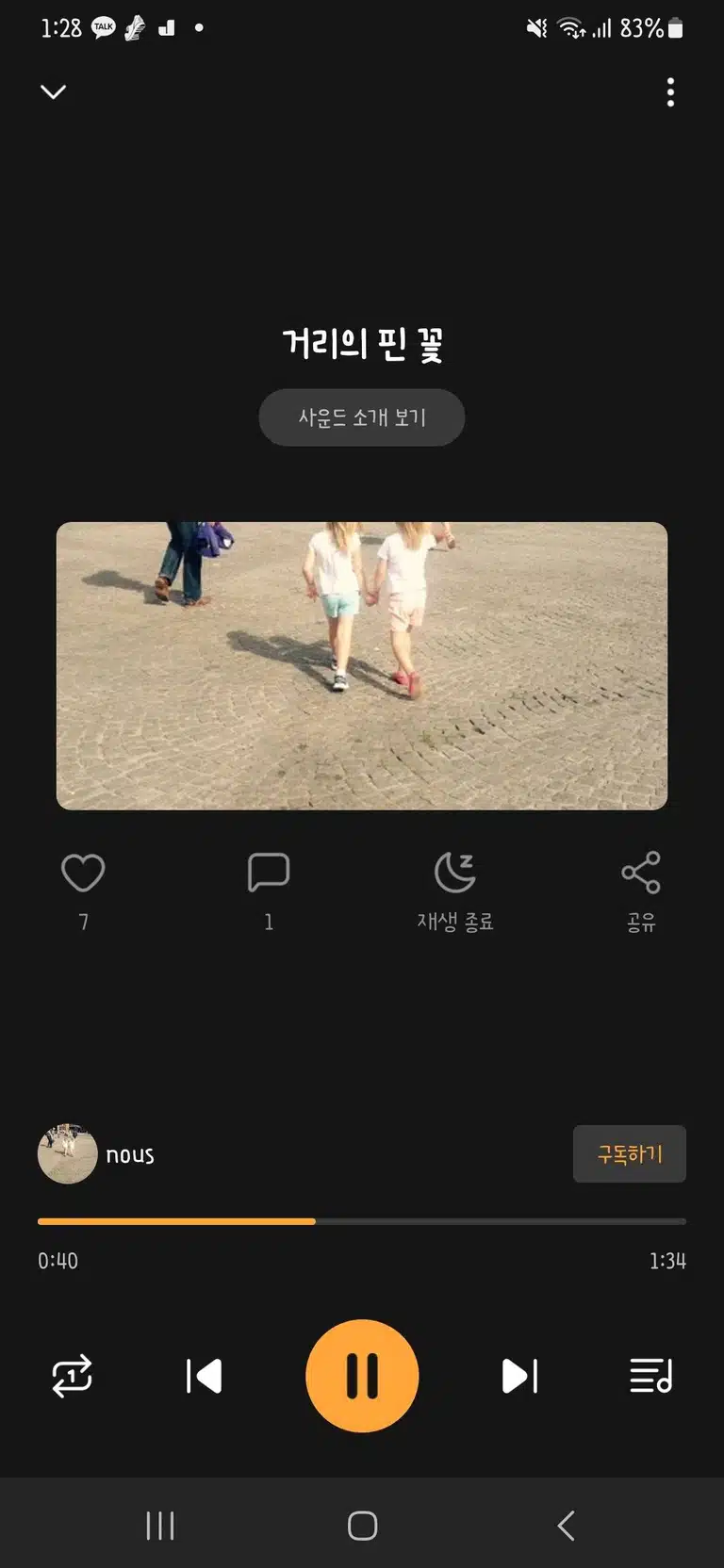Skip to the next track
The image size is (724, 1568).
point(519,1376)
